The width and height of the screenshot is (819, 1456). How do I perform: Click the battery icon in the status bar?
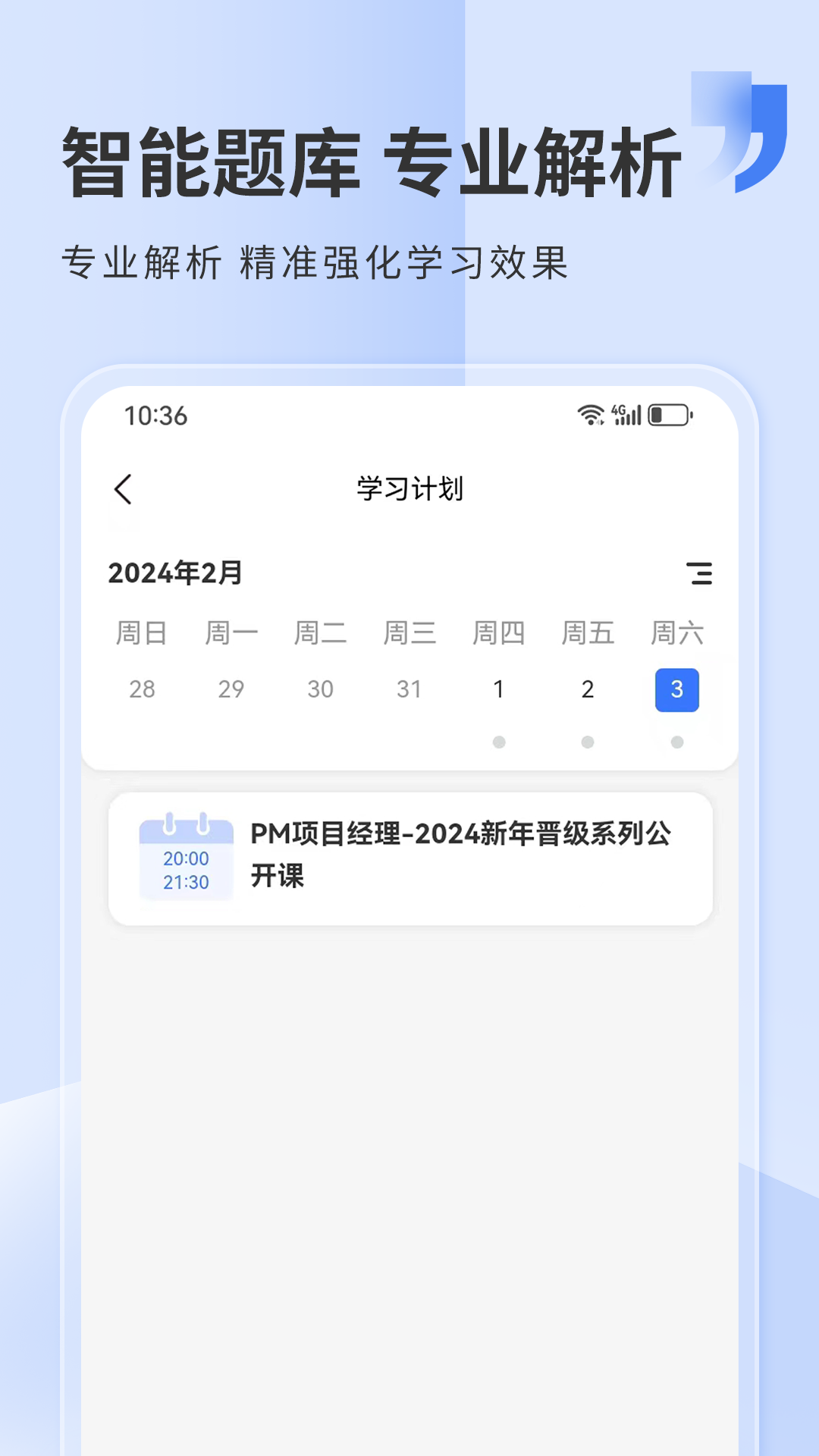click(x=667, y=415)
